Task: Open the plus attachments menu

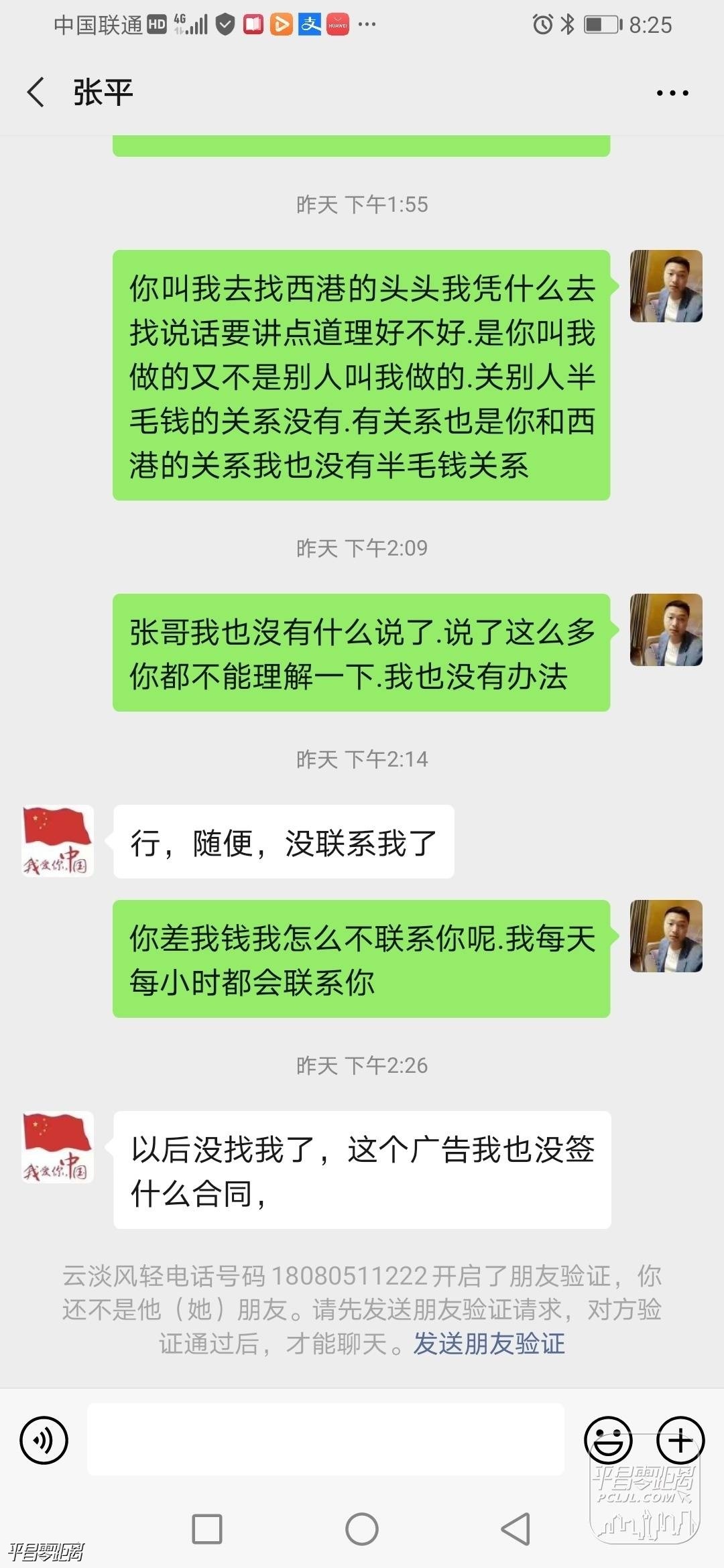Action: (x=680, y=1439)
